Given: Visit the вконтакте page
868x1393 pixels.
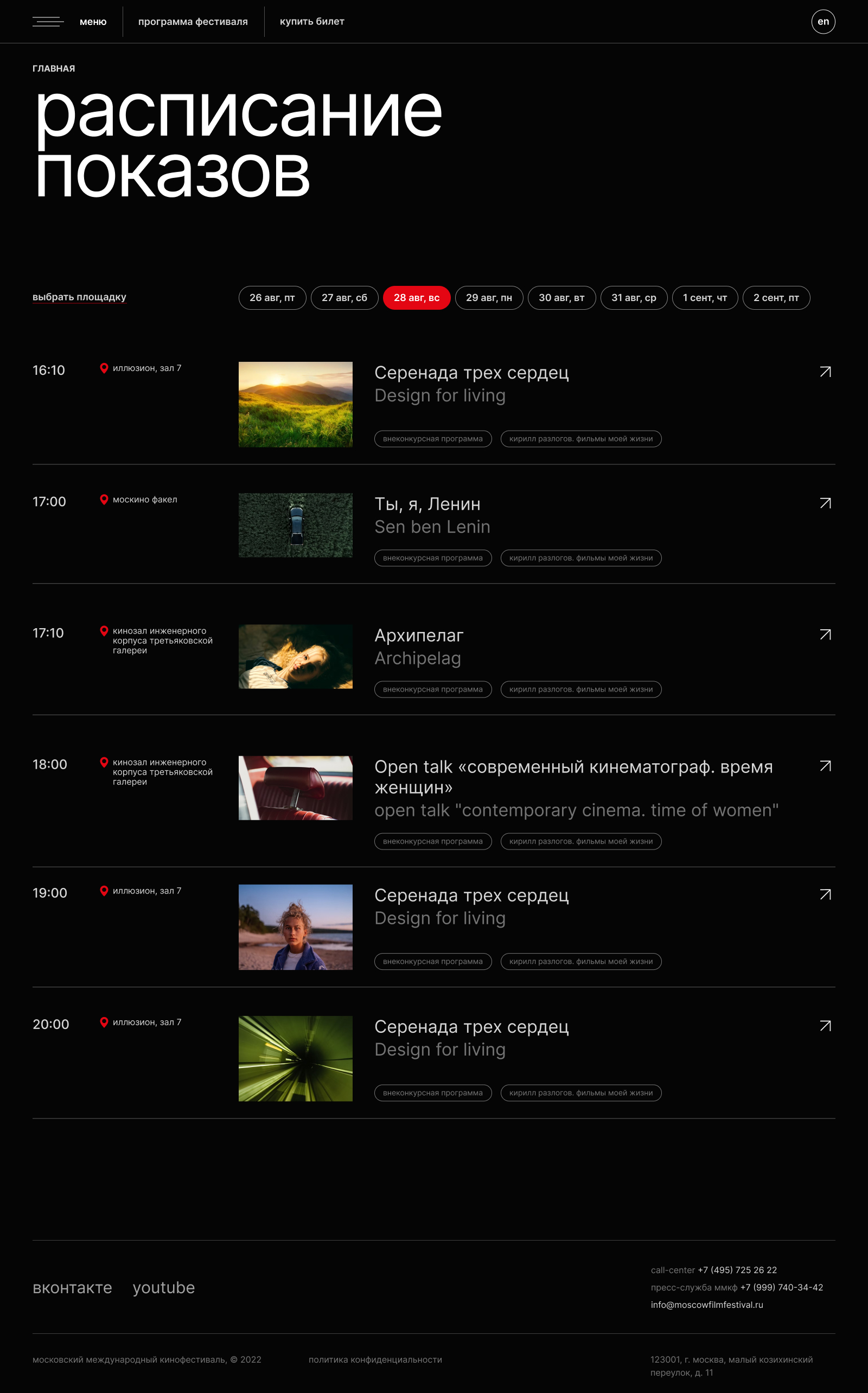Looking at the screenshot, I should 72,1287.
